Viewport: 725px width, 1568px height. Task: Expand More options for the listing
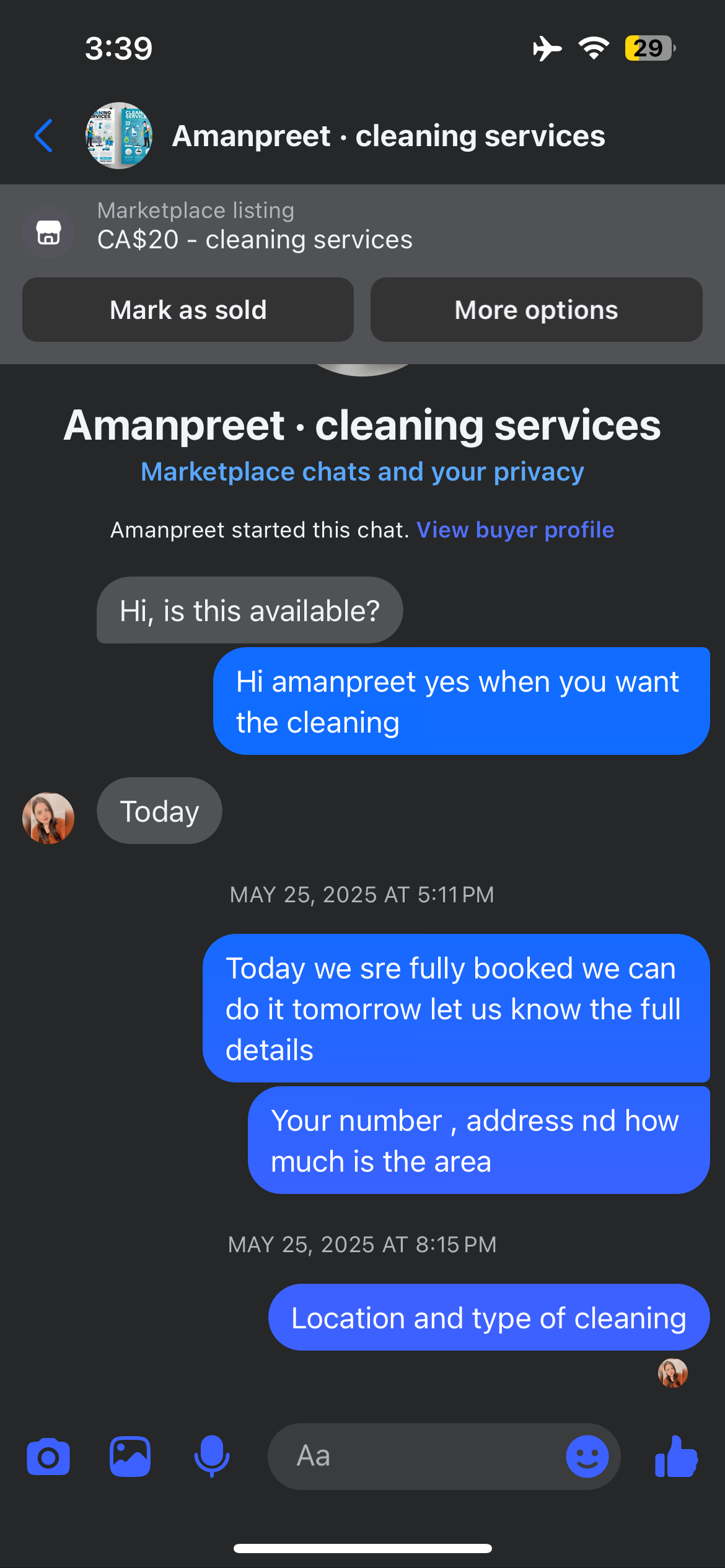(x=535, y=310)
